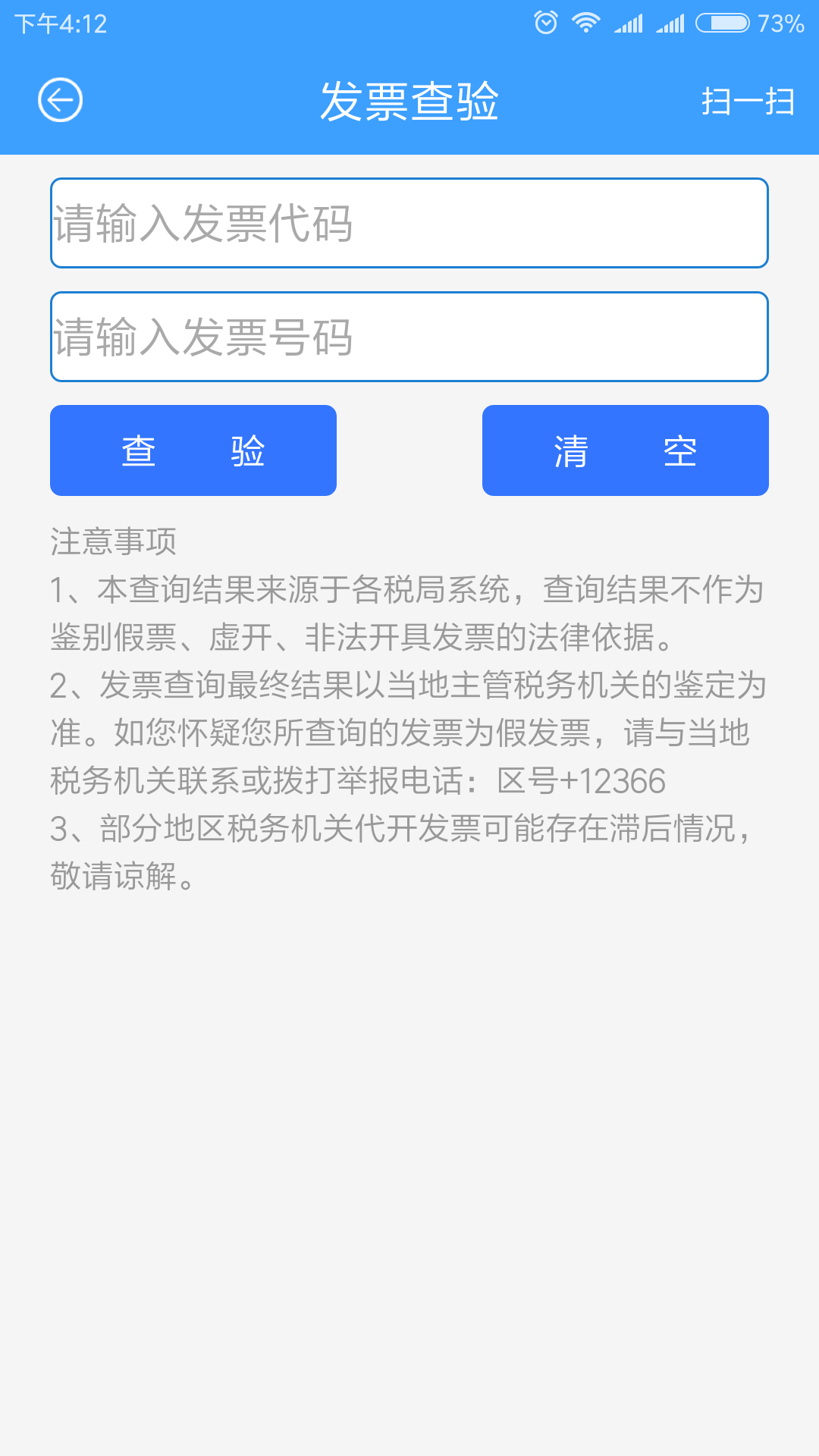Focus the 请输入发票代码 field

[x=409, y=223]
